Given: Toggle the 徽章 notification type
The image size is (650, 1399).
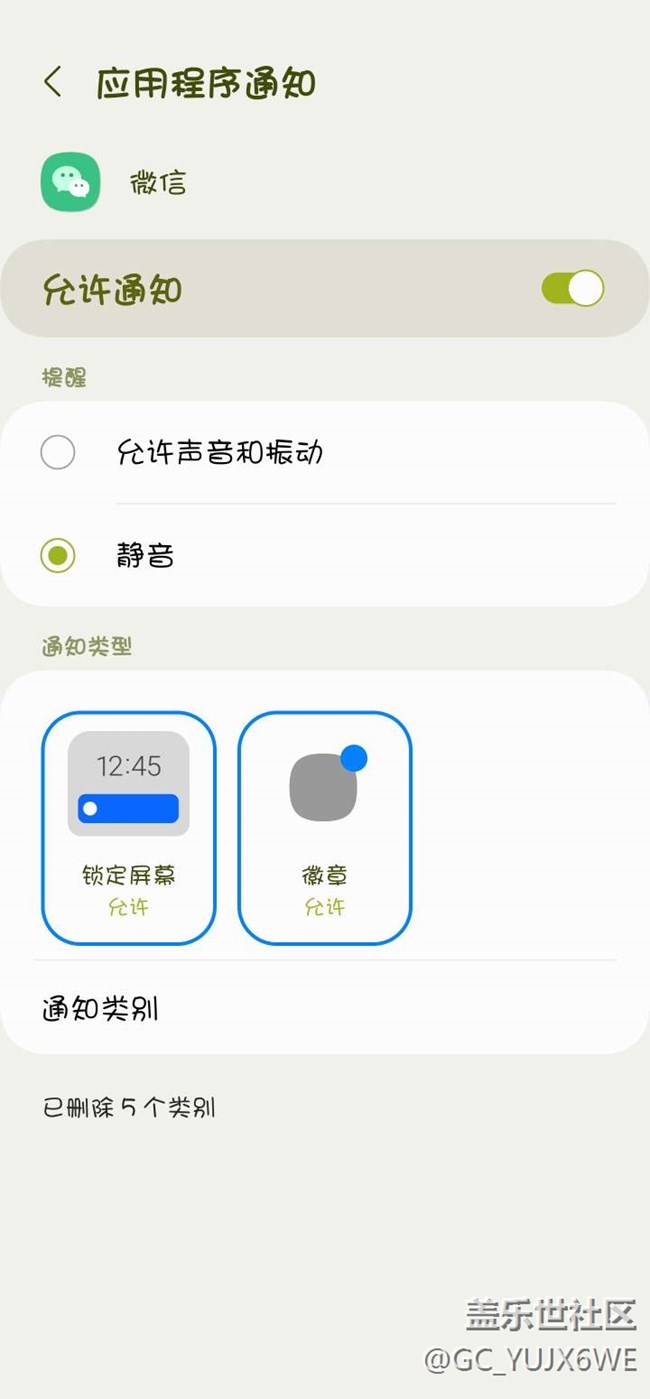Looking at the screenshot, I should (x=324, y=827).
